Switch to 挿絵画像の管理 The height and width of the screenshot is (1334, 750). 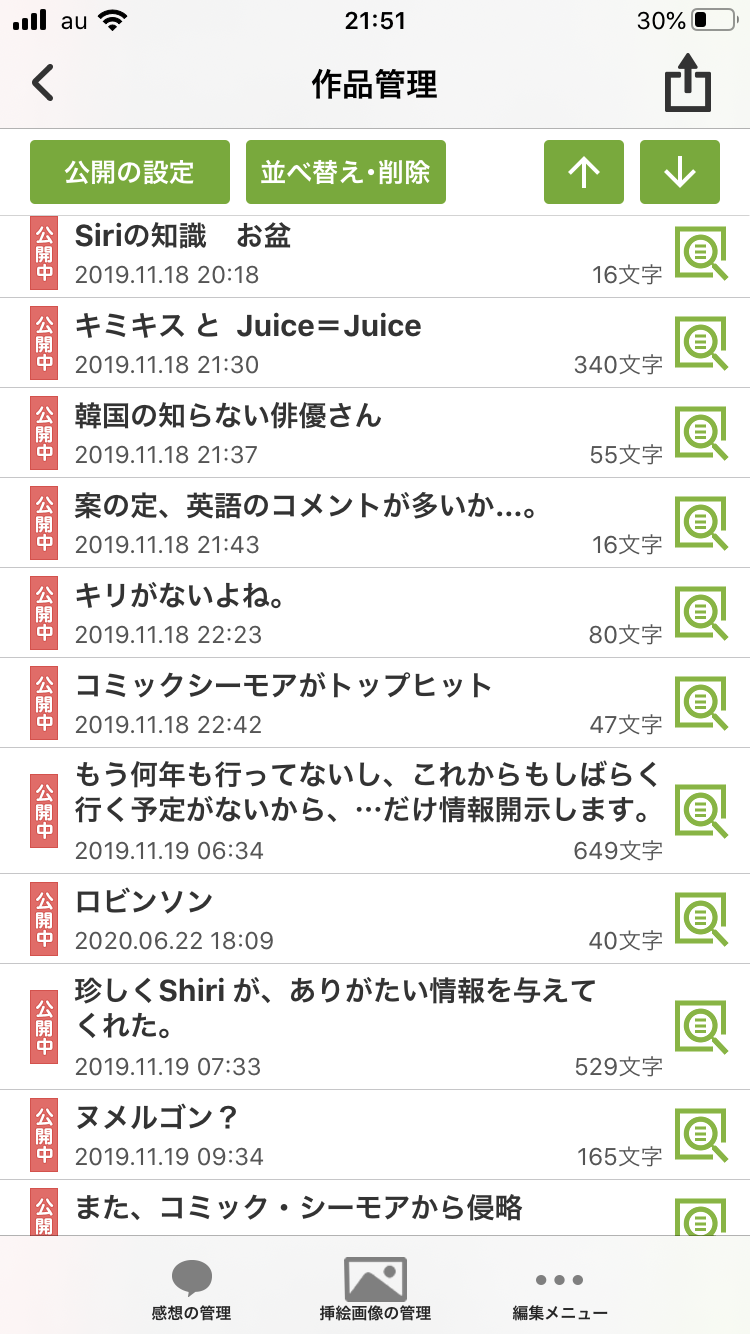click(375, 1290)
